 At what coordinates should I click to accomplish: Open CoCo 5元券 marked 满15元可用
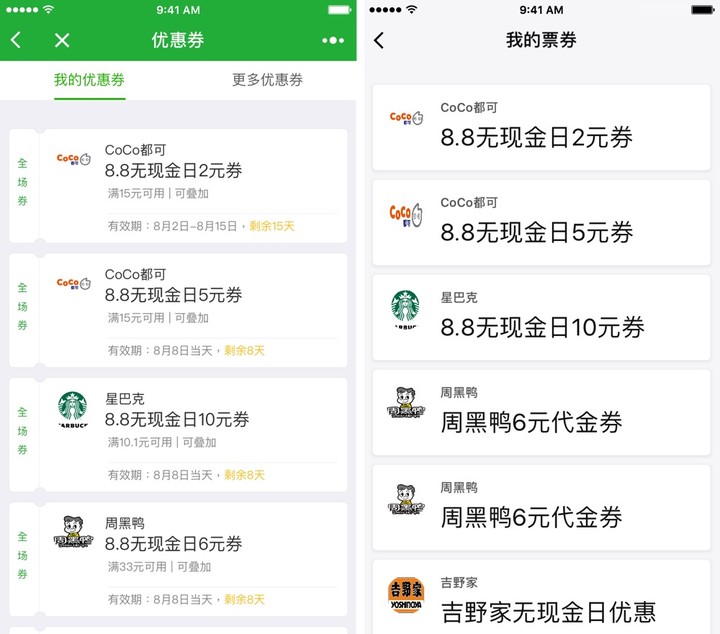pos(192,310)
